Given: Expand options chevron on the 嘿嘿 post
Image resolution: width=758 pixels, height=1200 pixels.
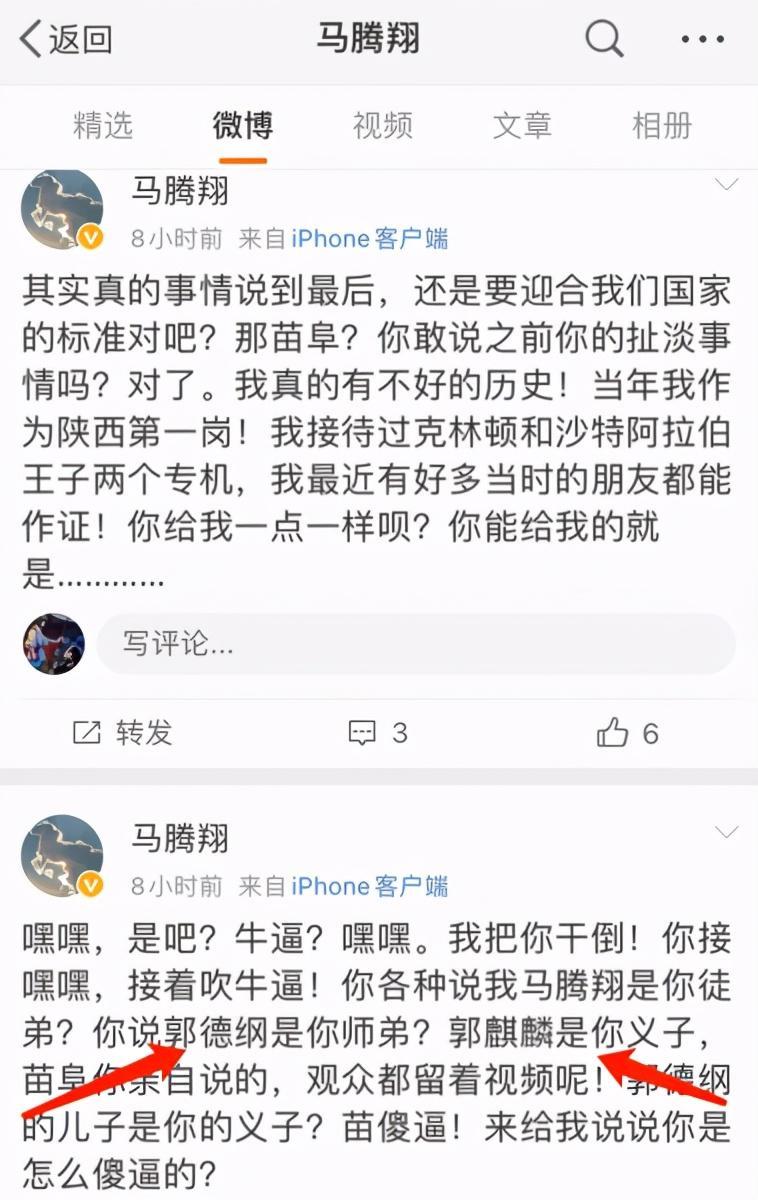Looking at the screenshot, I should point(724,832).
